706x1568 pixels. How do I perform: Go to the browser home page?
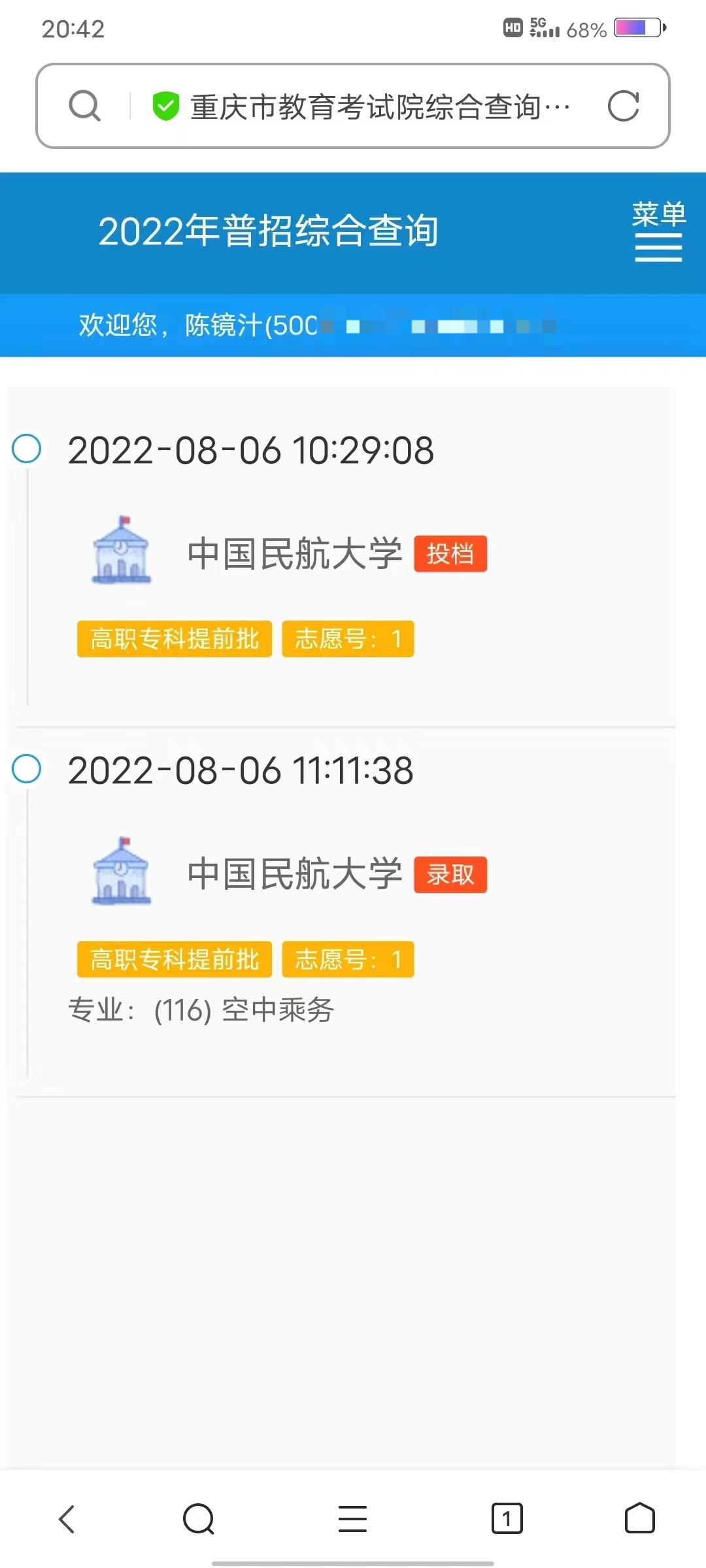point(639,1518)
